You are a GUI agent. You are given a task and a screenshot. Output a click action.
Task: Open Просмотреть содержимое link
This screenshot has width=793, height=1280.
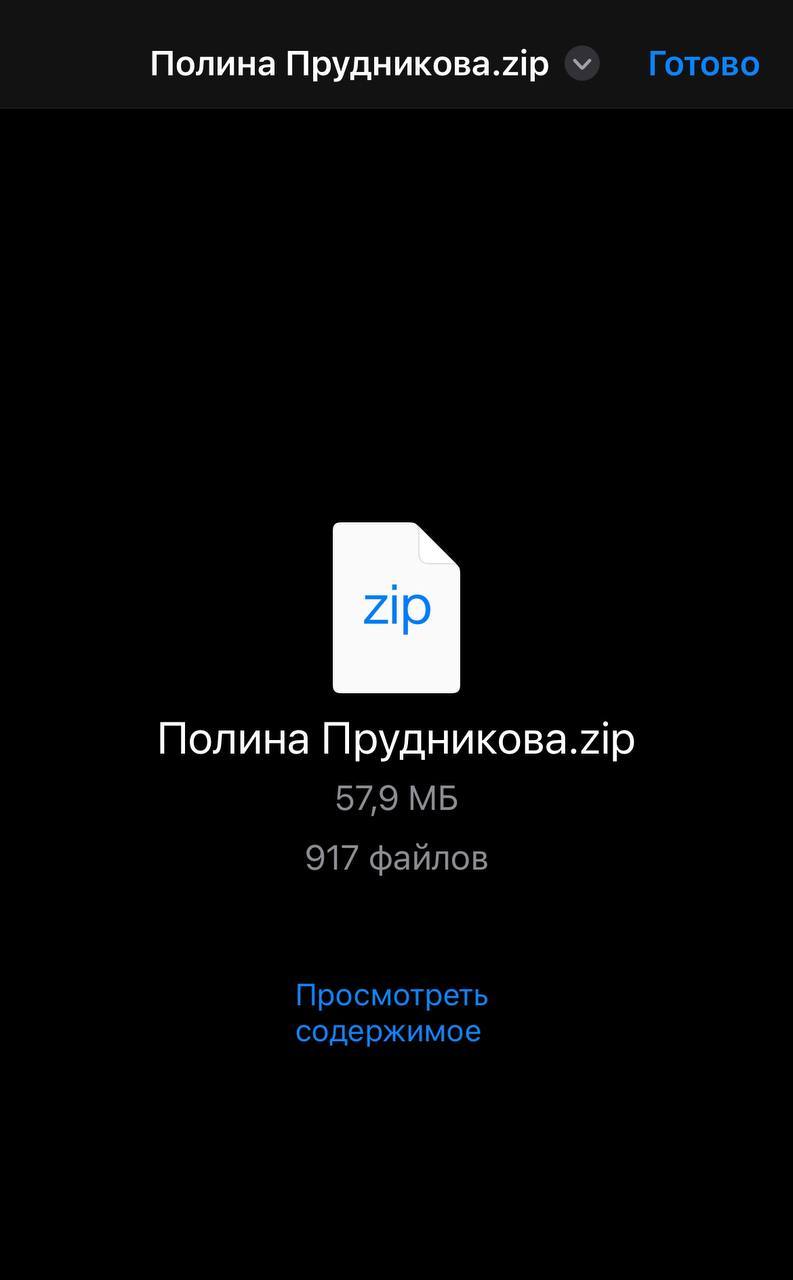(391, 1012)
